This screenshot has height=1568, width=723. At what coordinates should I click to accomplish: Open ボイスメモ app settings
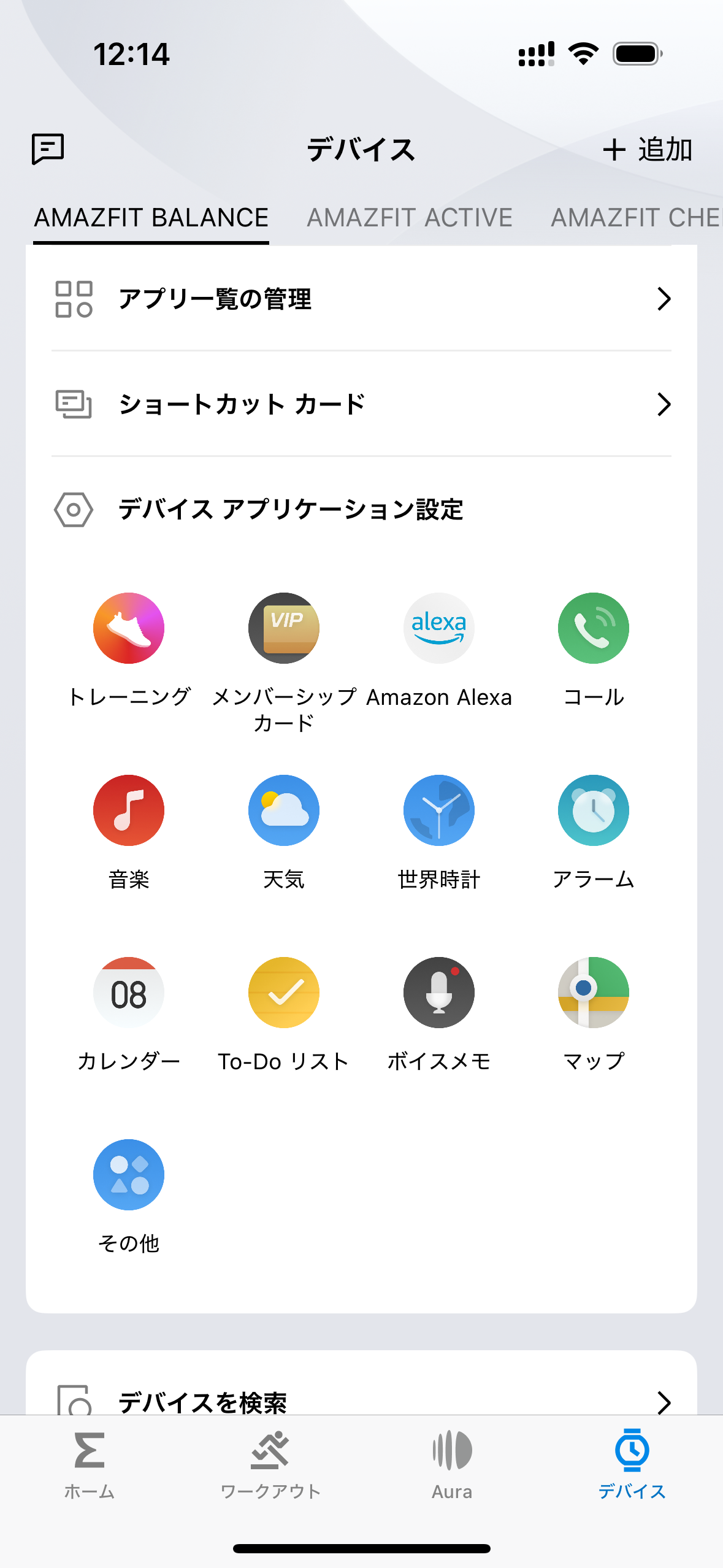tap(439, 993)
